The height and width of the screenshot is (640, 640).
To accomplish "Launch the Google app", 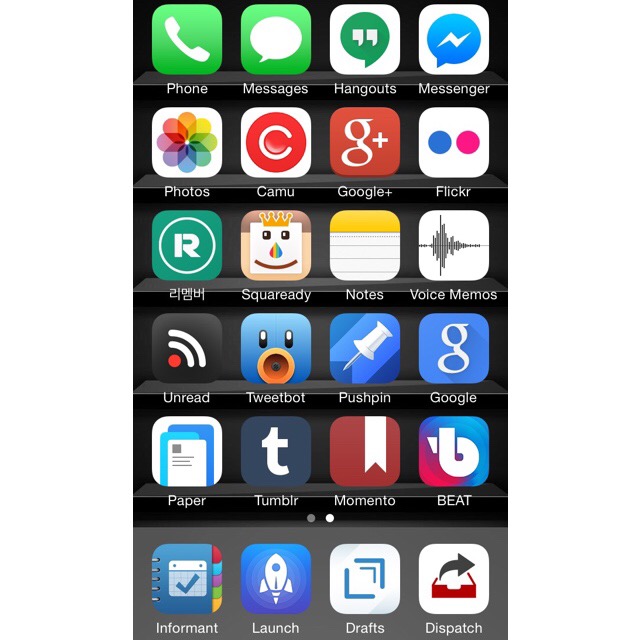I will [x=454, y=349].
